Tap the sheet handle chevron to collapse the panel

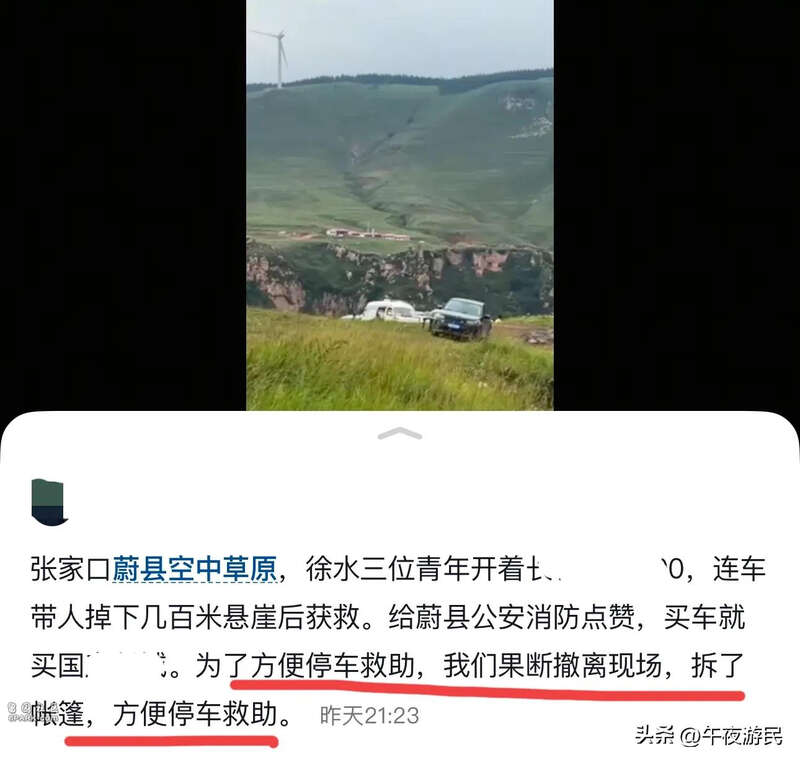click(399, 433)
